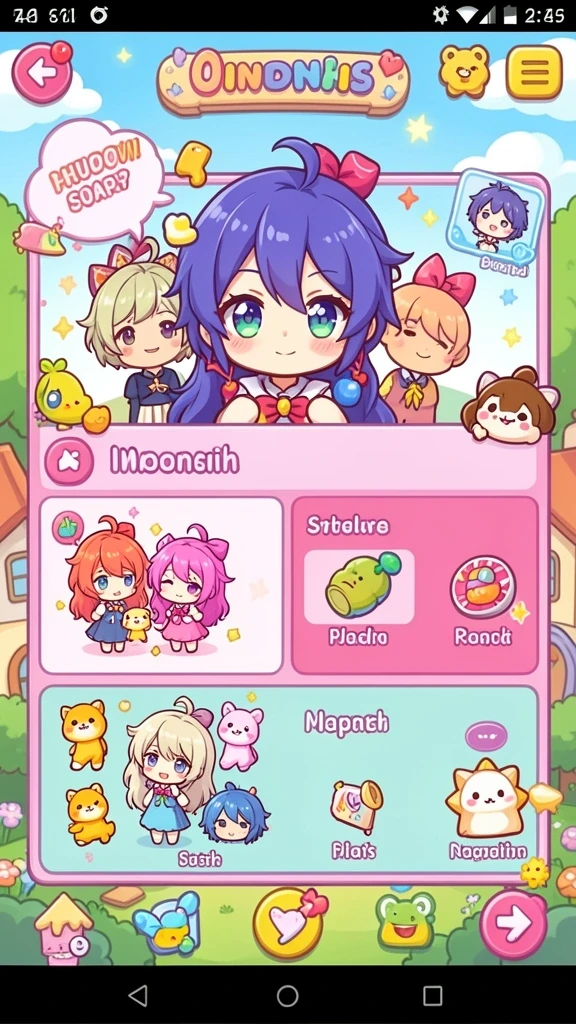Open the recent apps view
Screen dimensions: 576x1024
(432, 995)
